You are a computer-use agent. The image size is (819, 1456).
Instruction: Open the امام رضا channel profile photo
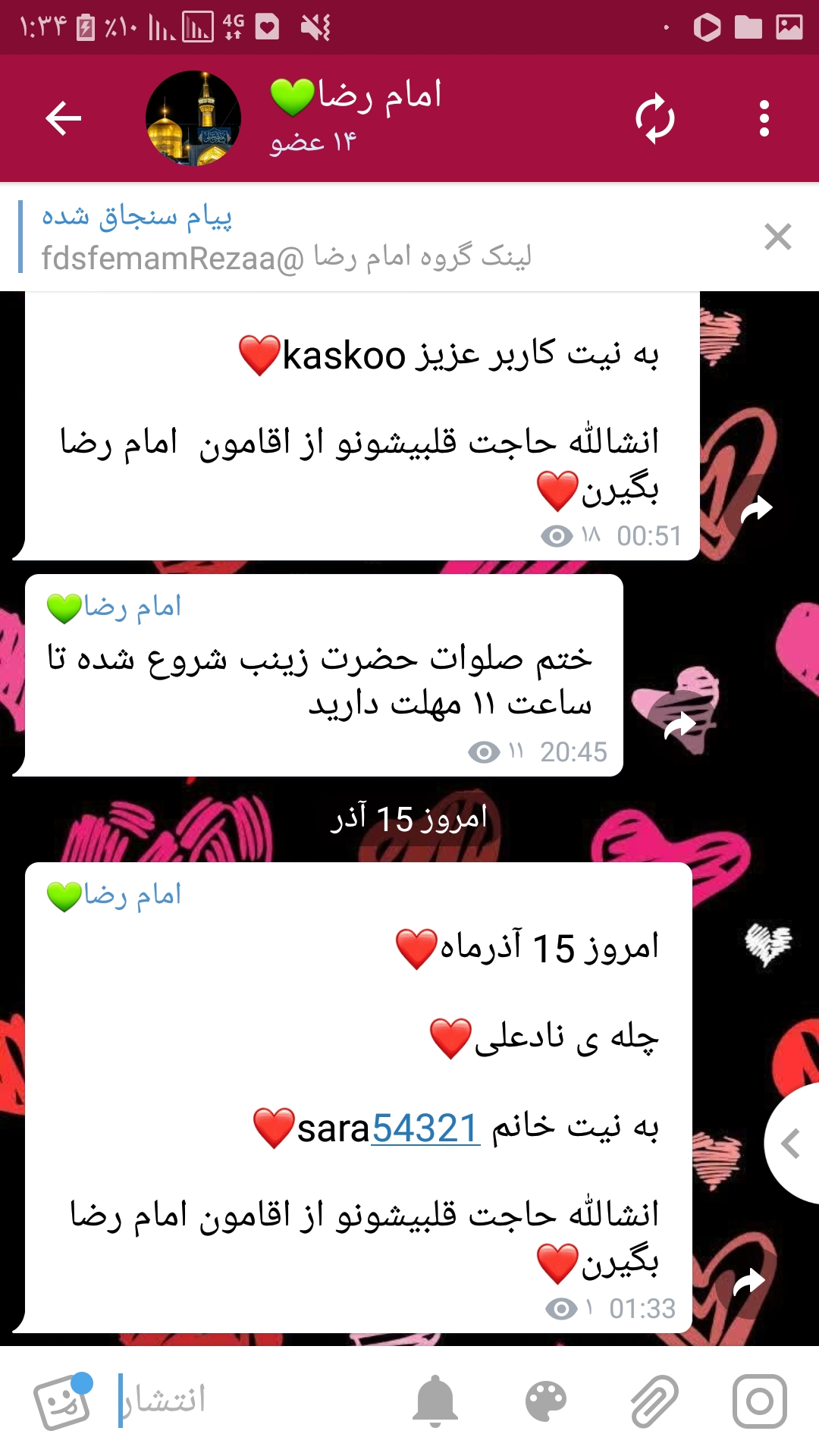point(193,118)
